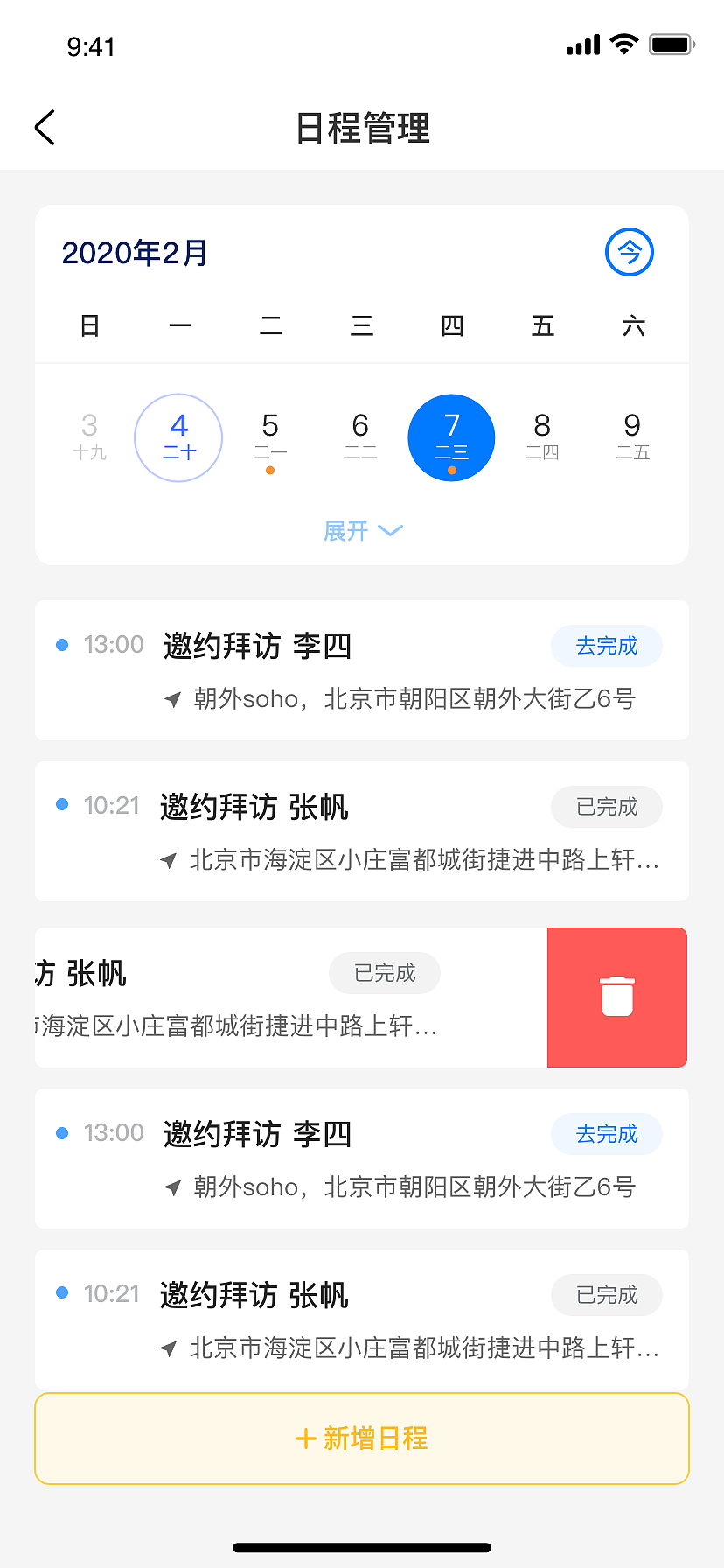Select the 日 weekday column header
Image resolution: width=724 pixels, height=1568 pixels.
pyautogui.click(x=89, y=325)
